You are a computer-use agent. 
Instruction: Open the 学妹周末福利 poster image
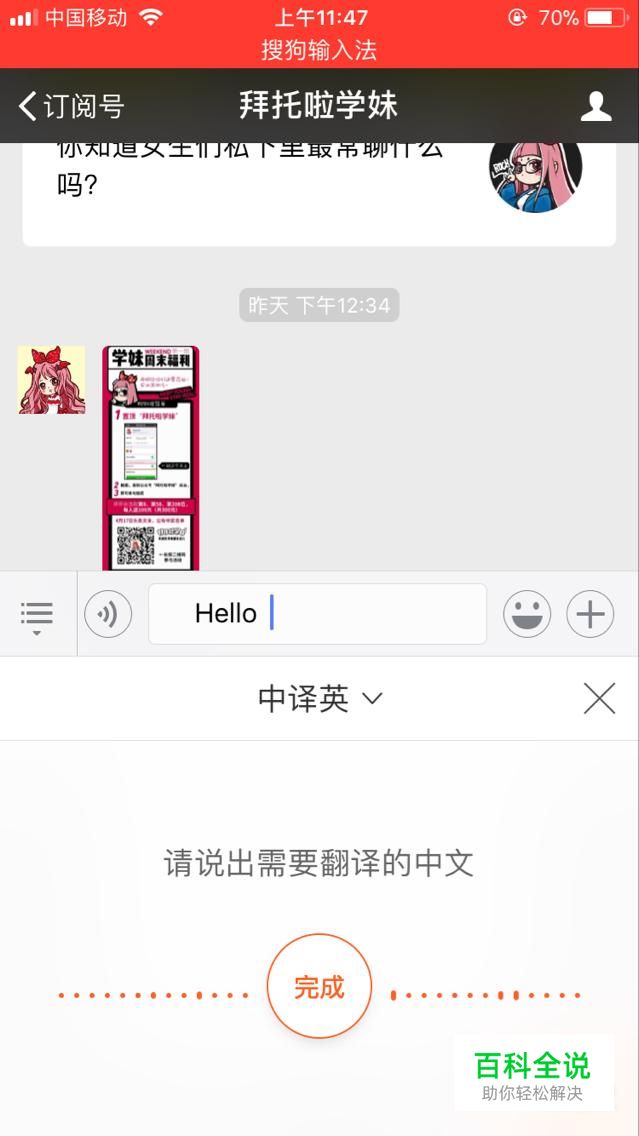151,458
